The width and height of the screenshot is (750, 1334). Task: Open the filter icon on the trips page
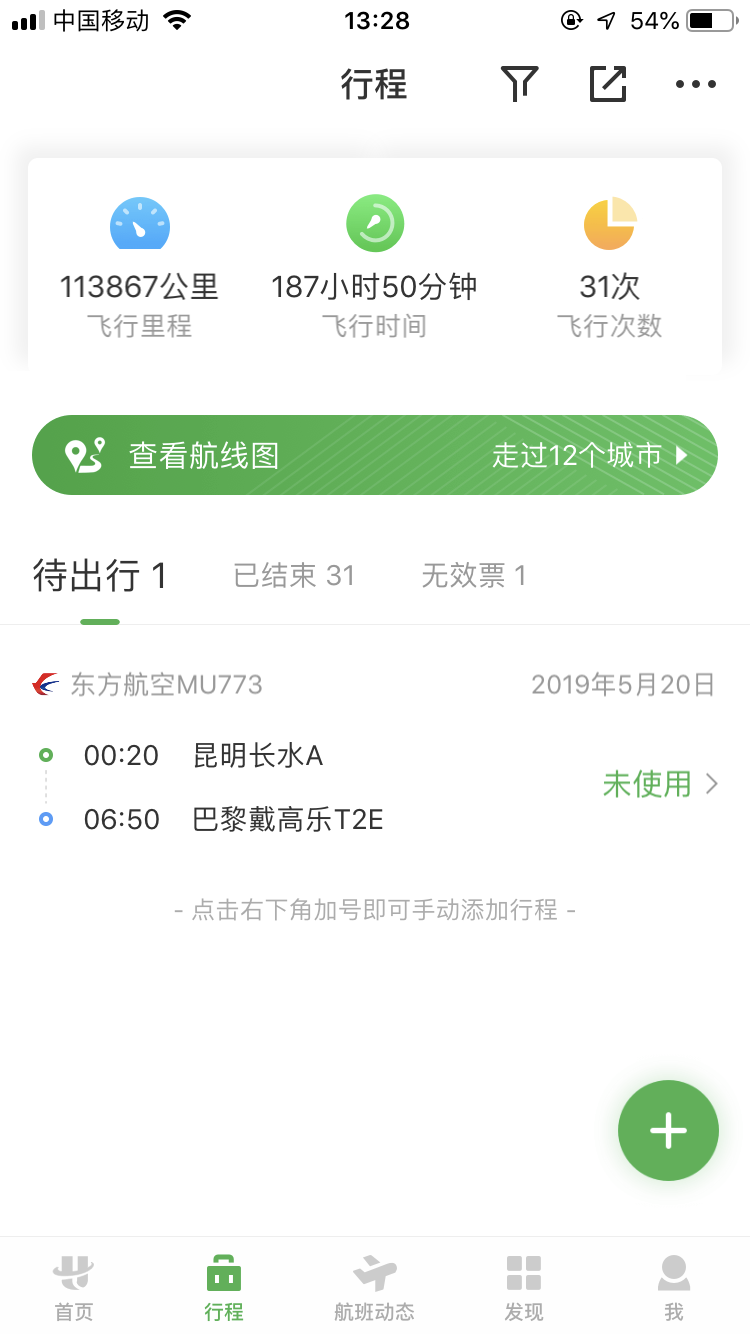click(x=519, y=84)
